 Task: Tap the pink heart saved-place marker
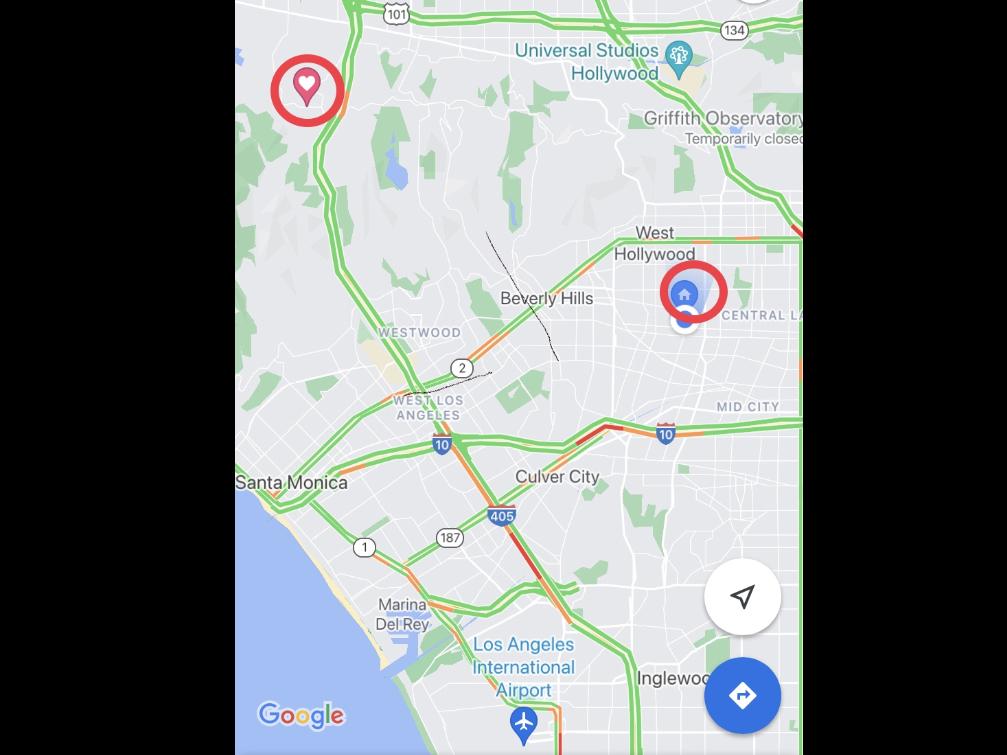coord(307,87)
